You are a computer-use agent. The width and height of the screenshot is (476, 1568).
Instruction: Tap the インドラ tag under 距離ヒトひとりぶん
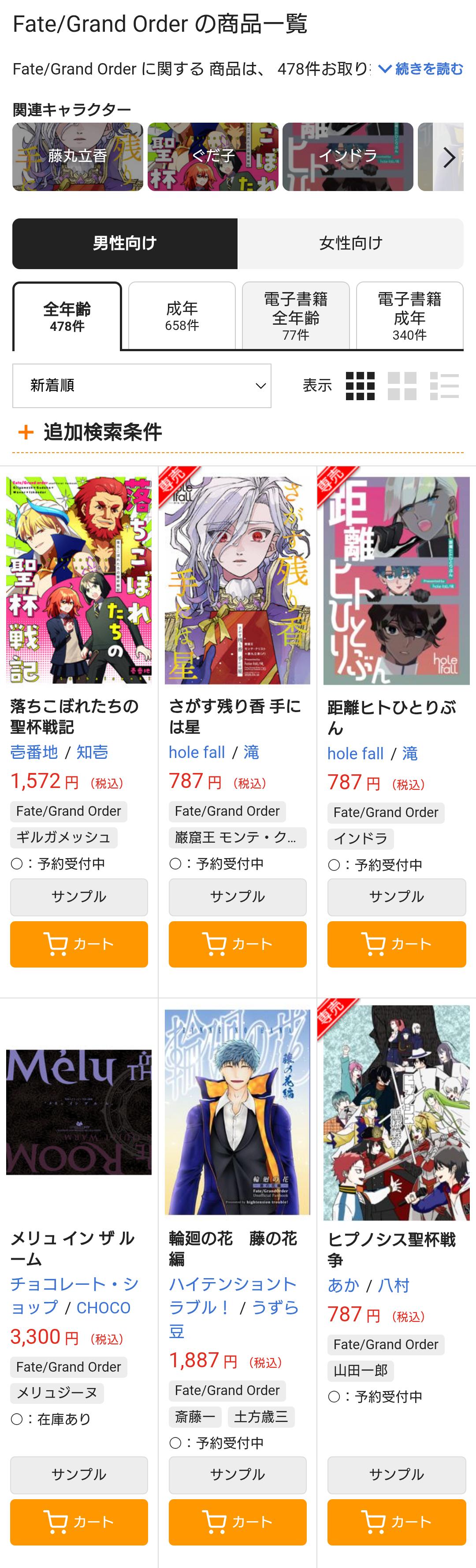coord(361,839)
